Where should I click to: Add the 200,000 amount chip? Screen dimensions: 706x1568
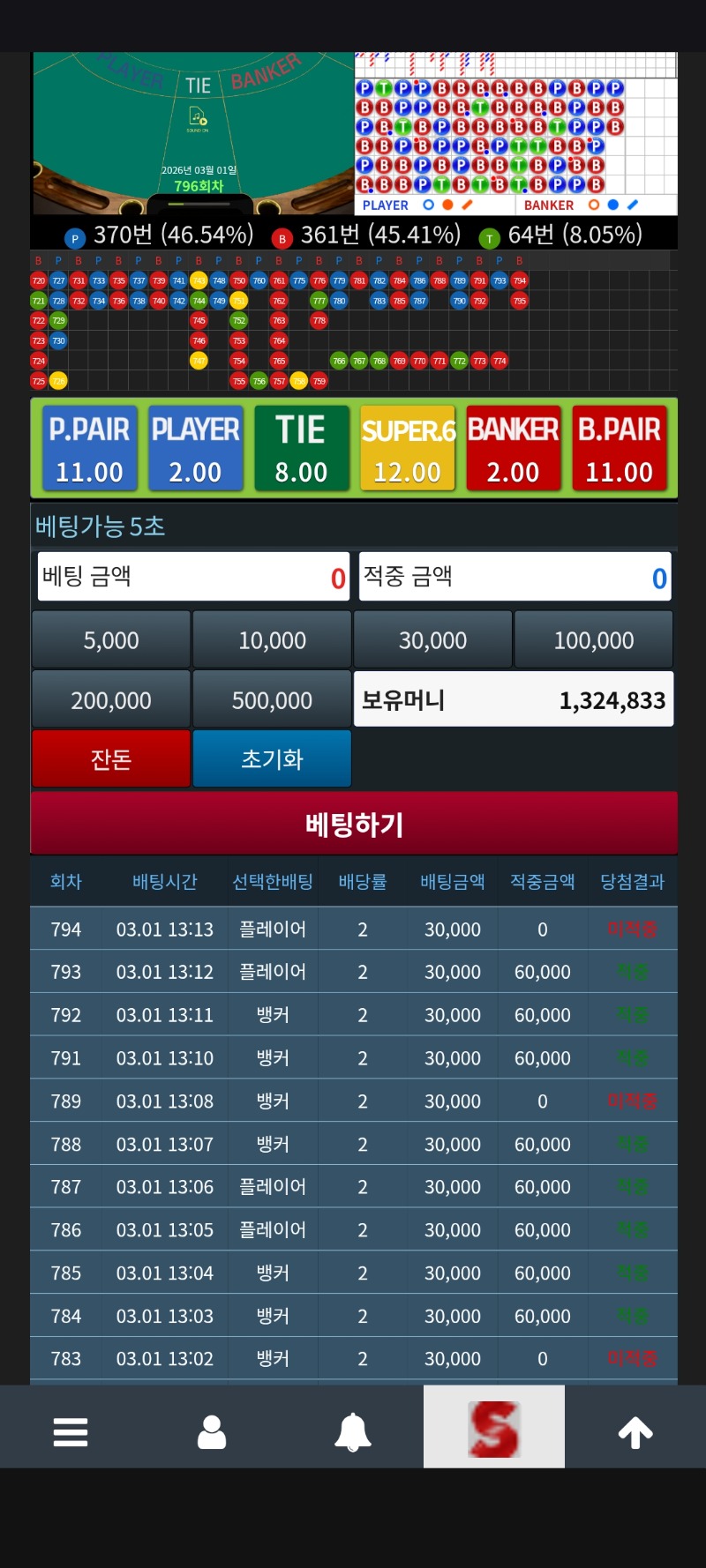pyautogui.click(x=111, y=700)
